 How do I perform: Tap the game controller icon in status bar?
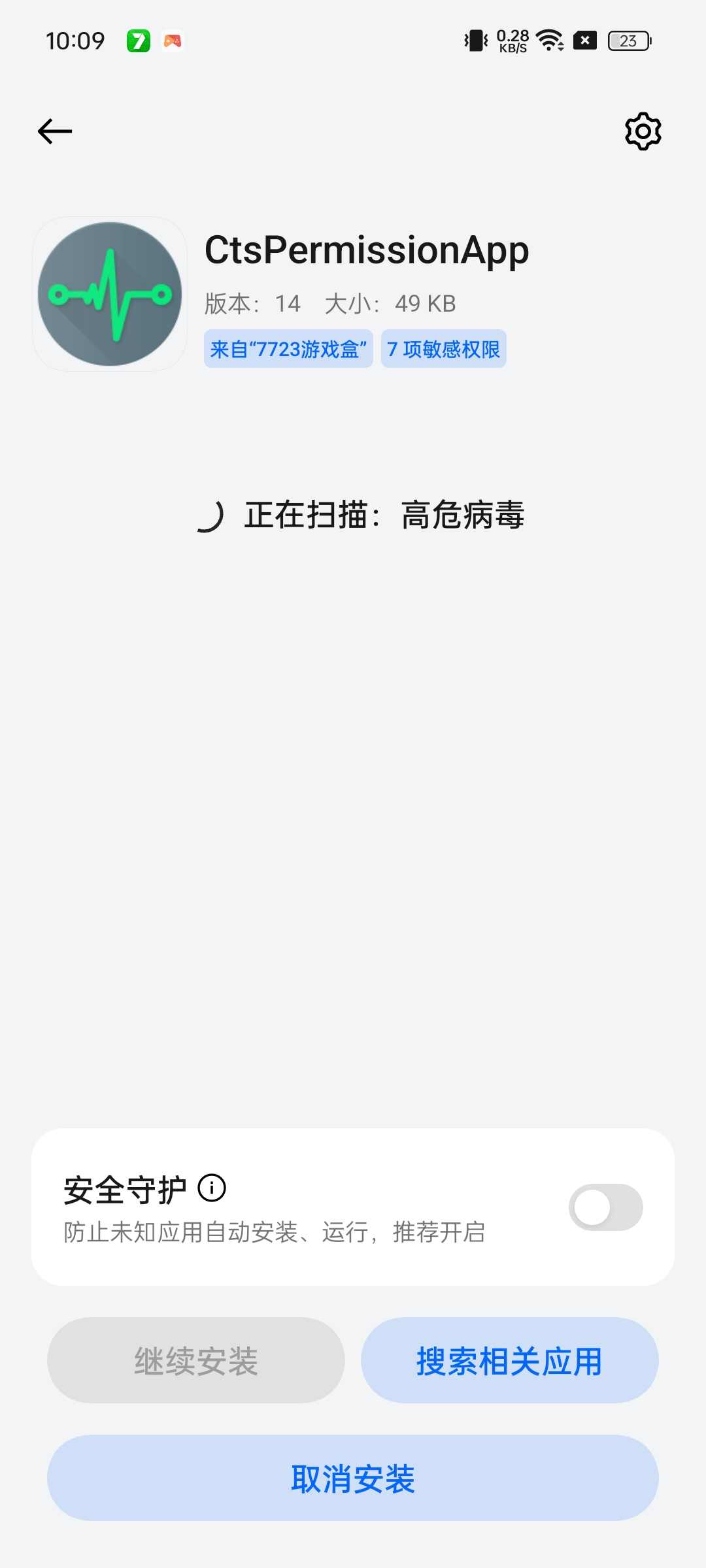pos(171,40)
